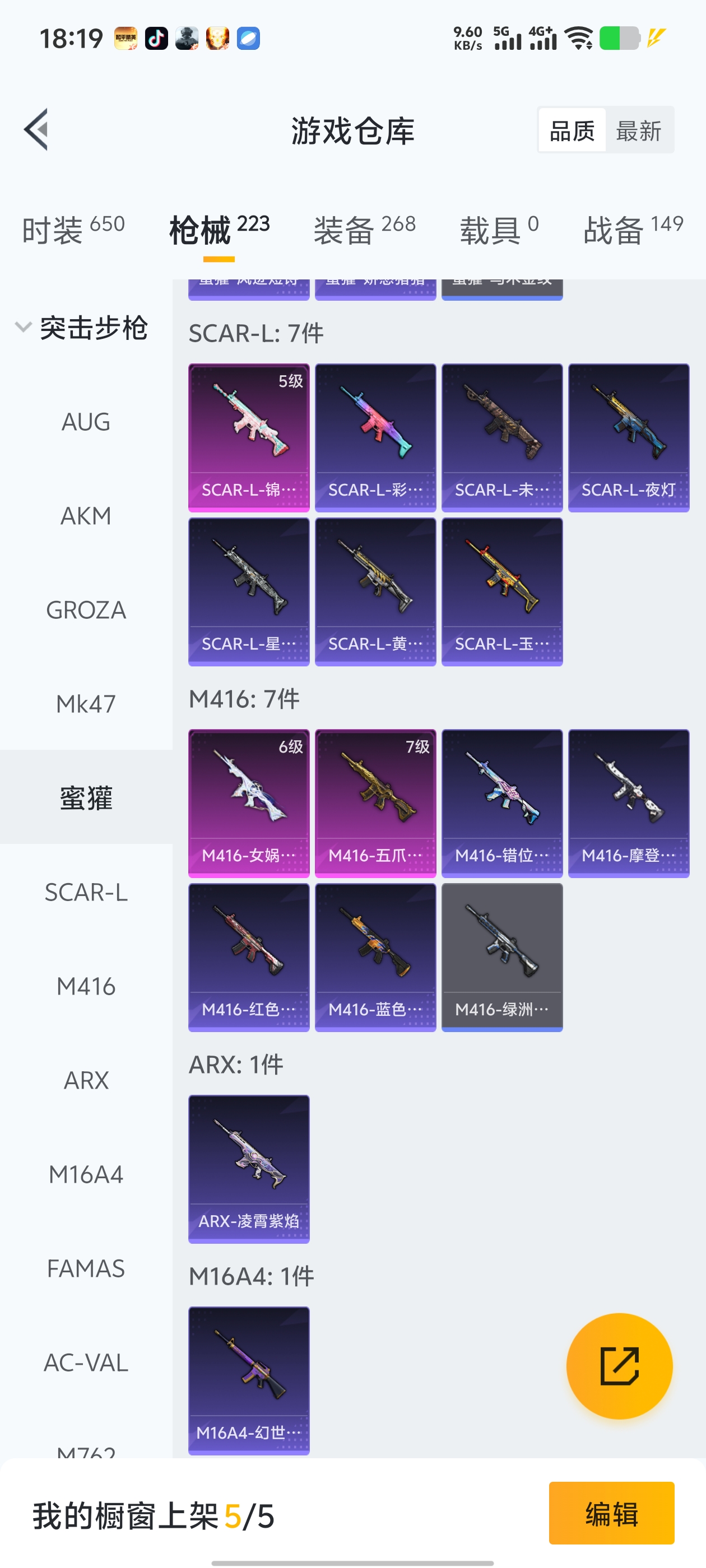Open the 装备 tab
Image resolution: width=706 pixels, height=1568 pixels.
[364, 230]
